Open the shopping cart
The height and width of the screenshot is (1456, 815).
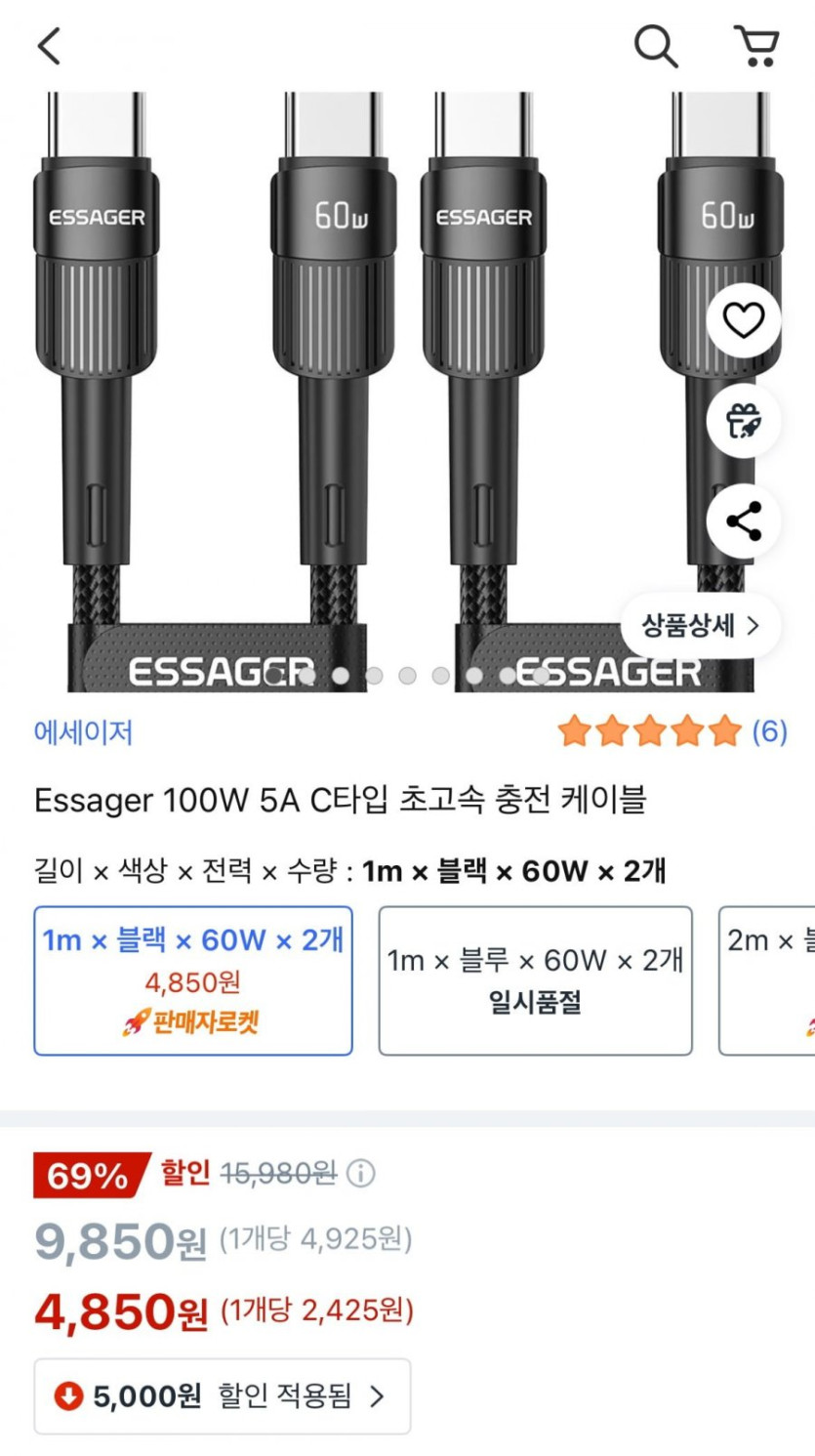756,46
